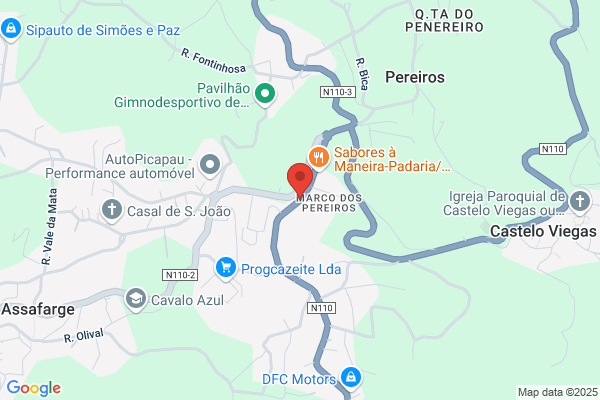Tap the Progcazeite Lda shop marker
This screenshot has height=400, width=600.
[x=226, y=269]
